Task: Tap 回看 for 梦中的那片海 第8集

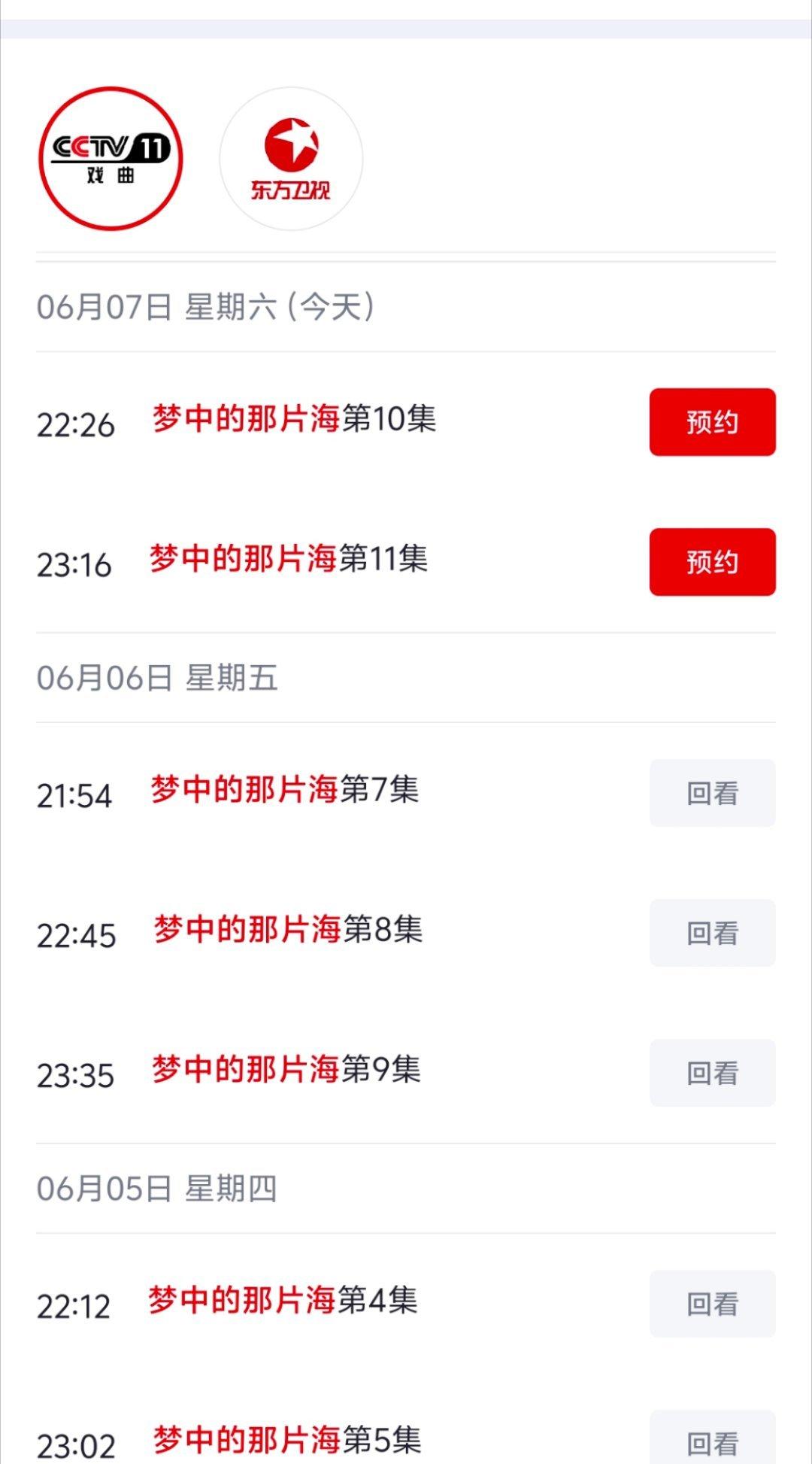Action: (712, 933)
